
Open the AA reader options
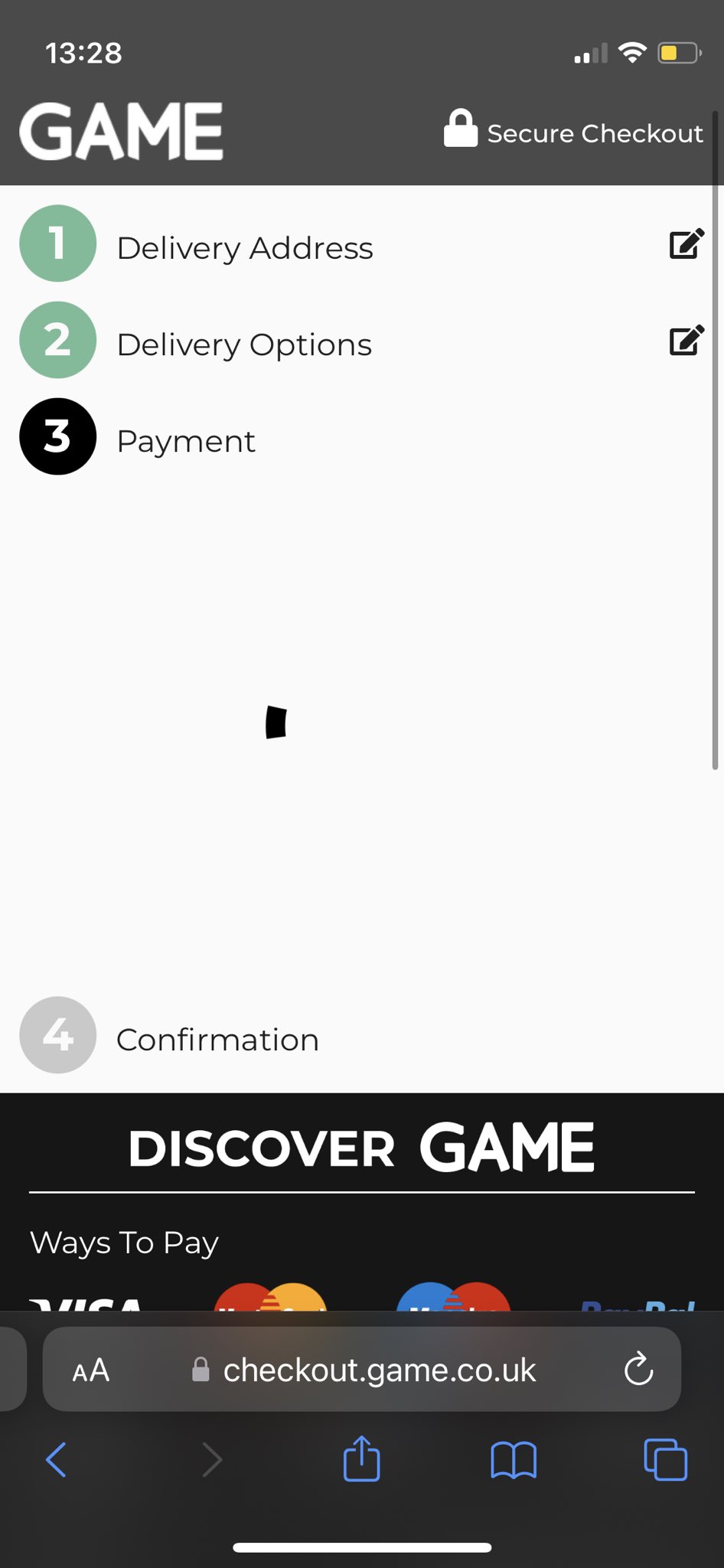(x=91, y=1370)
